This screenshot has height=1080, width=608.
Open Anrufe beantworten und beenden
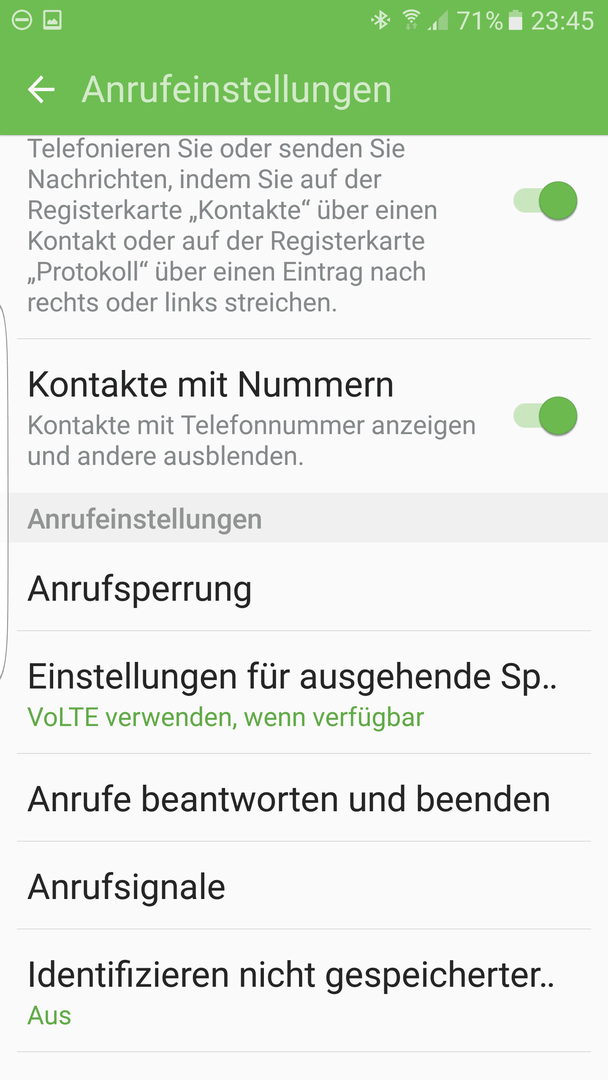click(304, 798)
